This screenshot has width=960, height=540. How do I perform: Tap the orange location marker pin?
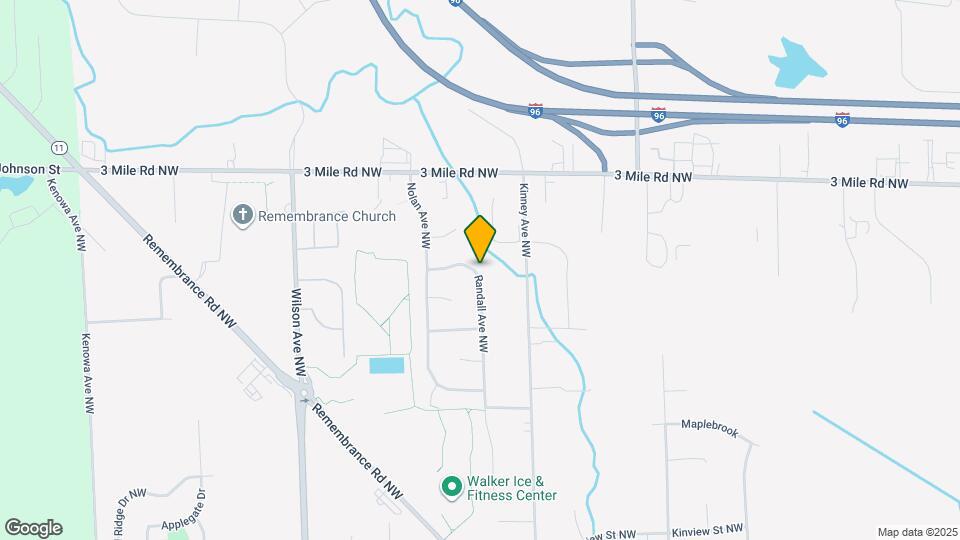pos(480,239)
